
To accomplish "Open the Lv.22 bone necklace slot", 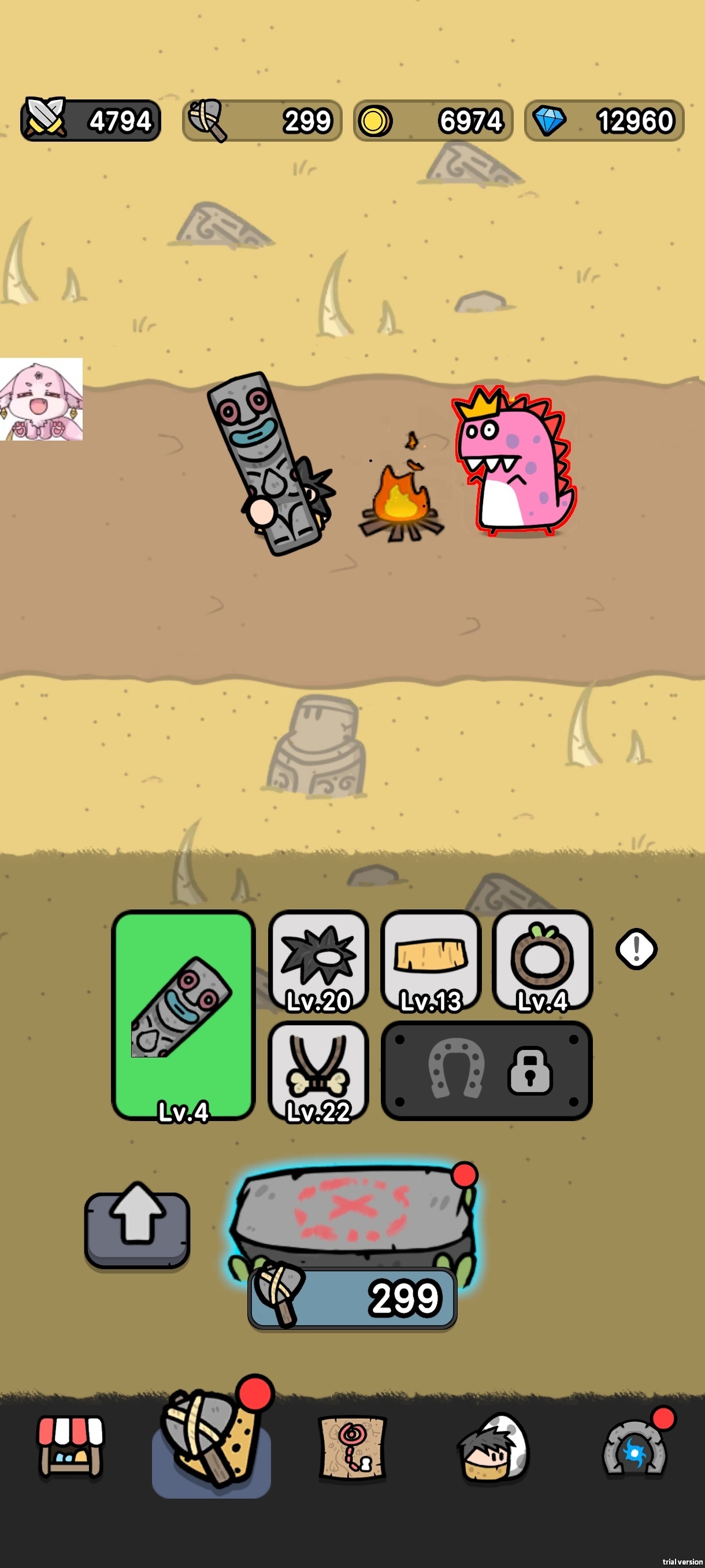I will [x=318, y=1071].
